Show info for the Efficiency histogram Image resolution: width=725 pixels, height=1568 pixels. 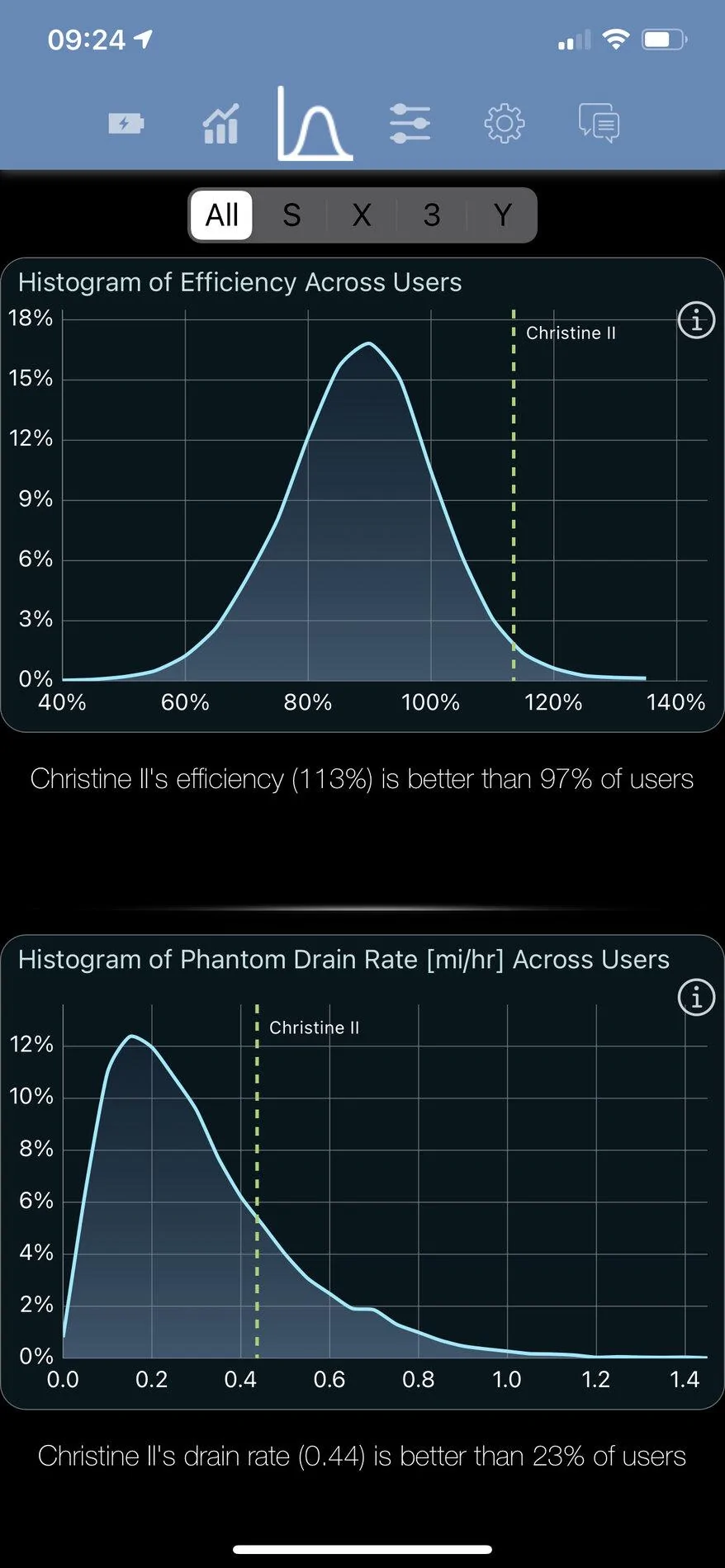pos(696,320)
